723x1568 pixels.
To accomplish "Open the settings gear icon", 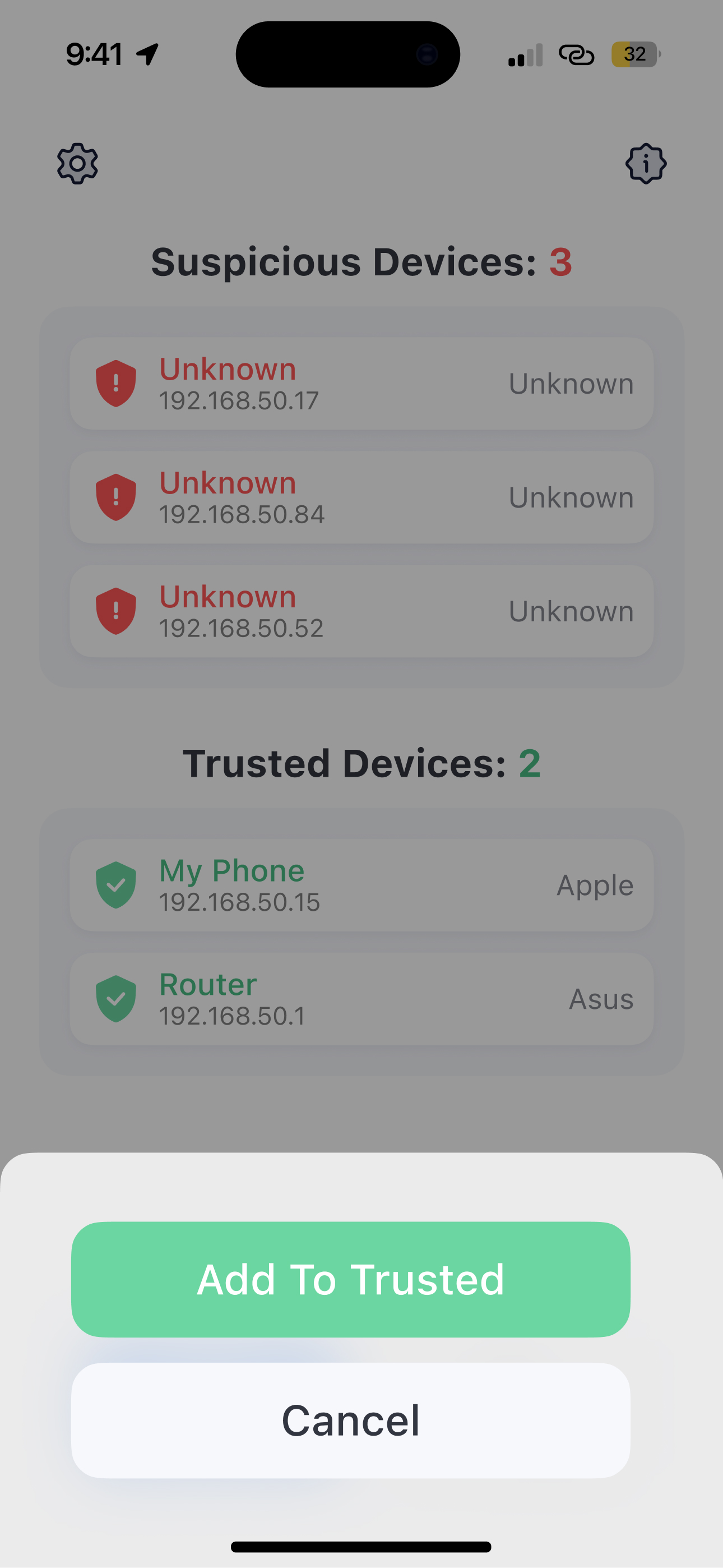I will point(77,163).
